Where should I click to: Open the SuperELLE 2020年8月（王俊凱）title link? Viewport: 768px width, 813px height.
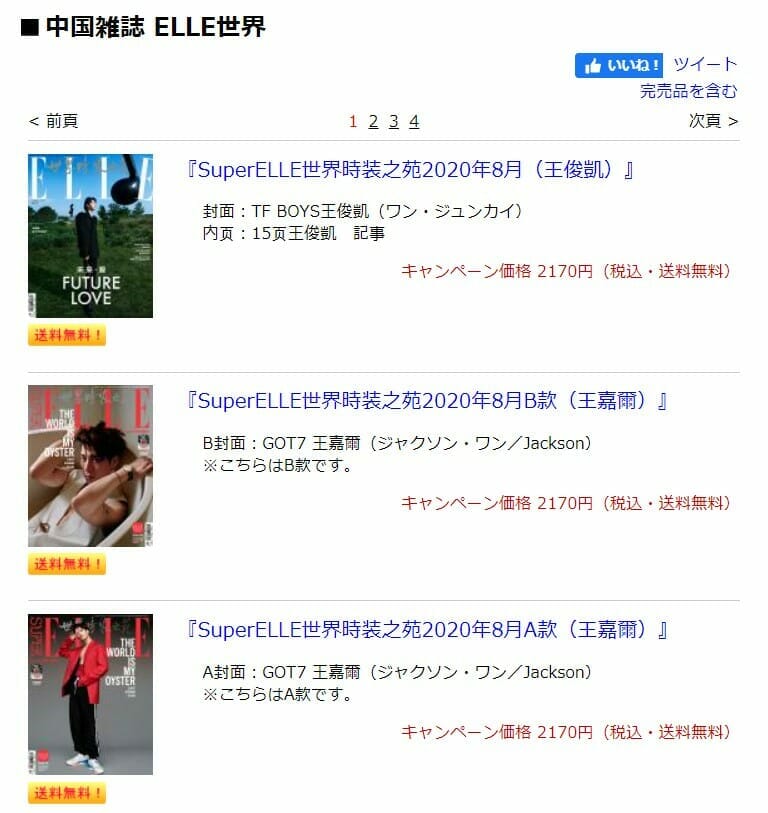410,169
